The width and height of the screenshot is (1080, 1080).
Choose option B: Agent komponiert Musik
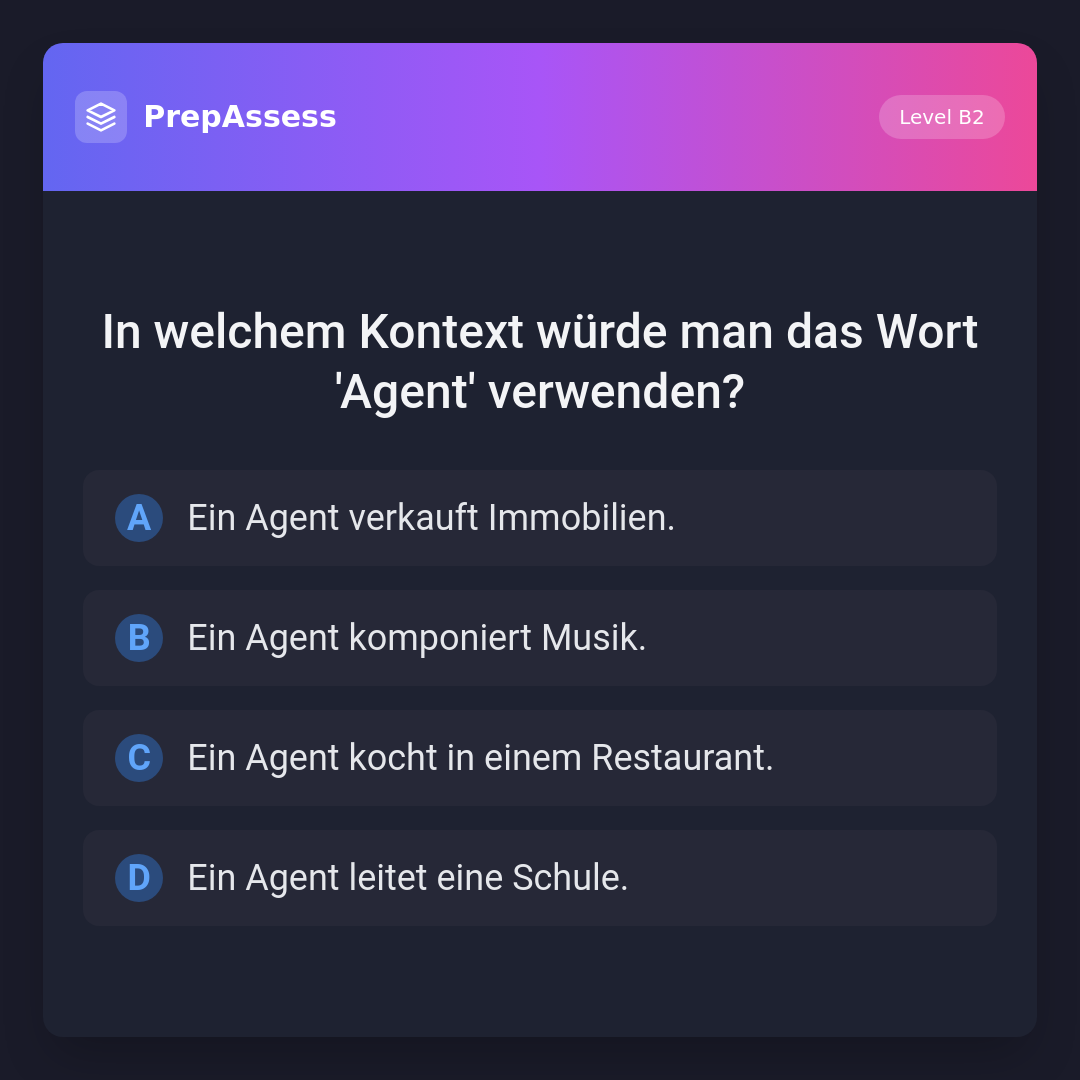[x=539, y=638]
